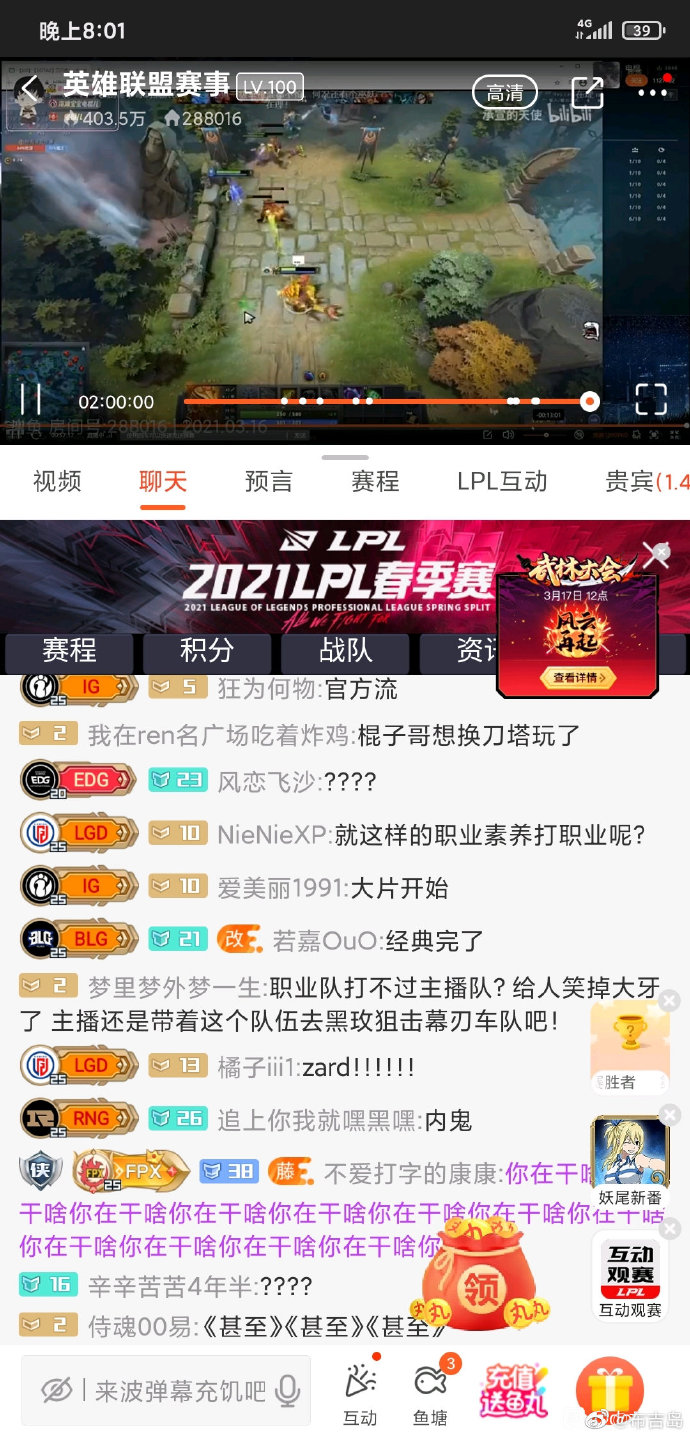690x1436 pixels.
Task: Enter fullscreen video mode
Action: 651,399
